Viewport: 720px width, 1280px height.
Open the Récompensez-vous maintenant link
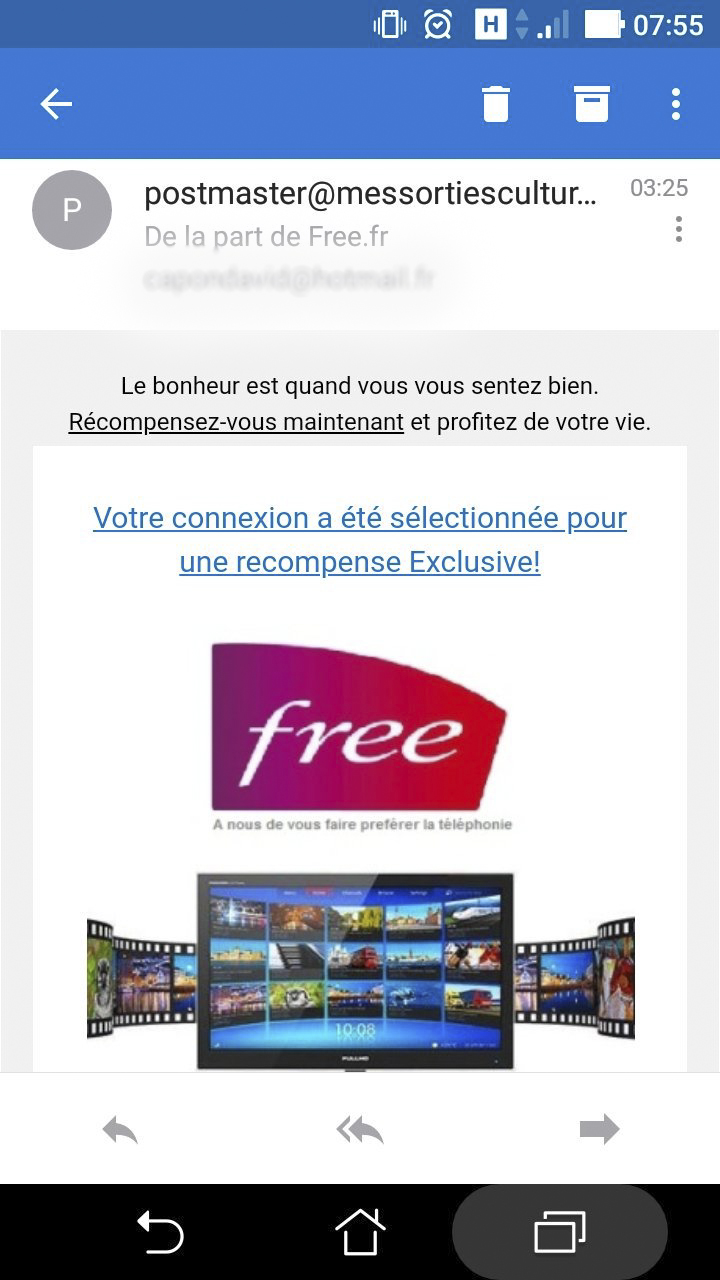[236, 422]
